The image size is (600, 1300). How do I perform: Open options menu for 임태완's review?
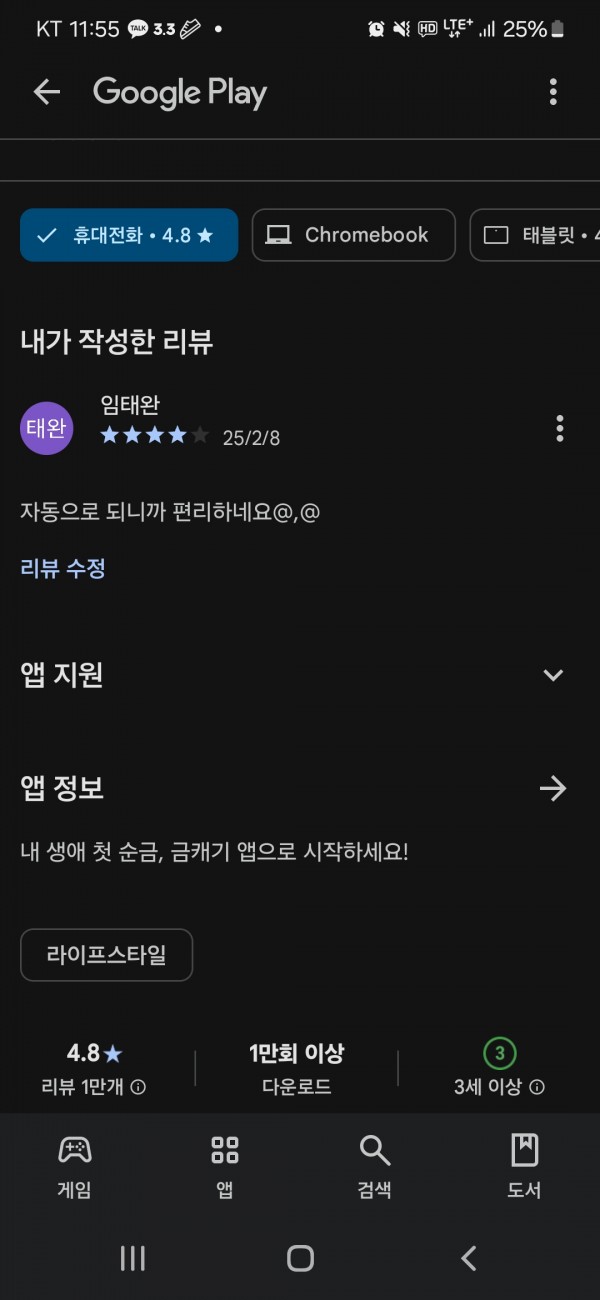(x=559, y=428)
